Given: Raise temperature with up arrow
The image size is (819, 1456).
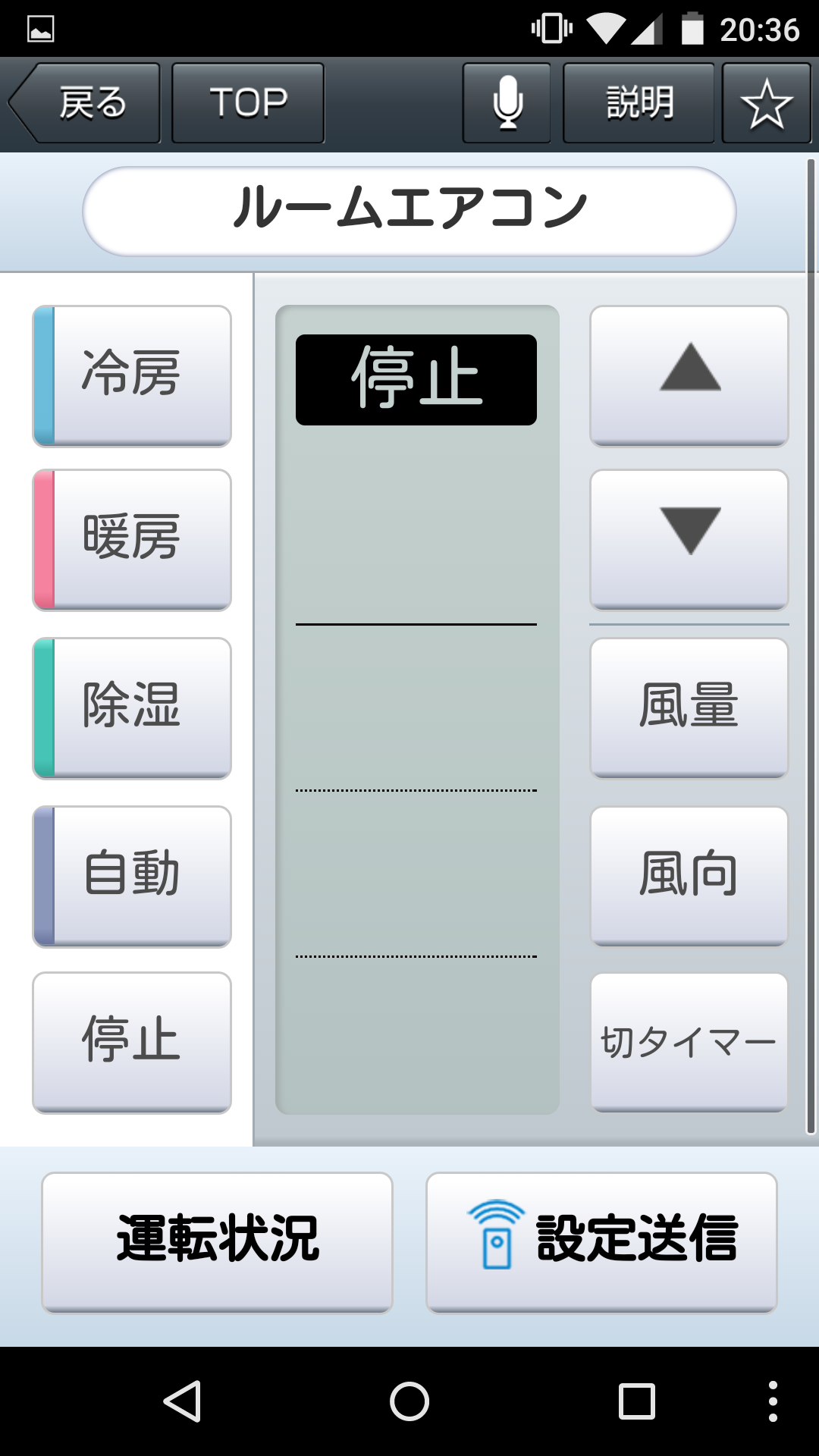Looking at the screenshot, I should tap(689, 376).
